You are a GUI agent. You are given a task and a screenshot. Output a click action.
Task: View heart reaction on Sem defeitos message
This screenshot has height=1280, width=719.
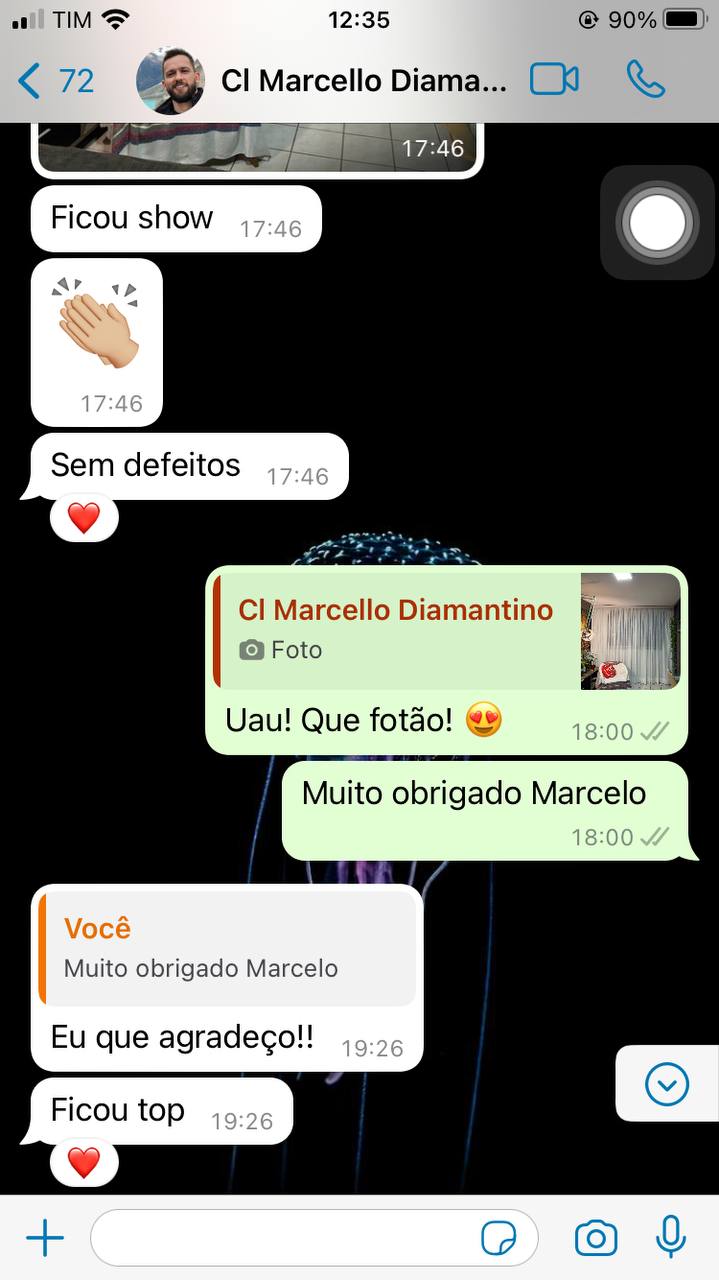click(x=84, y=518)
